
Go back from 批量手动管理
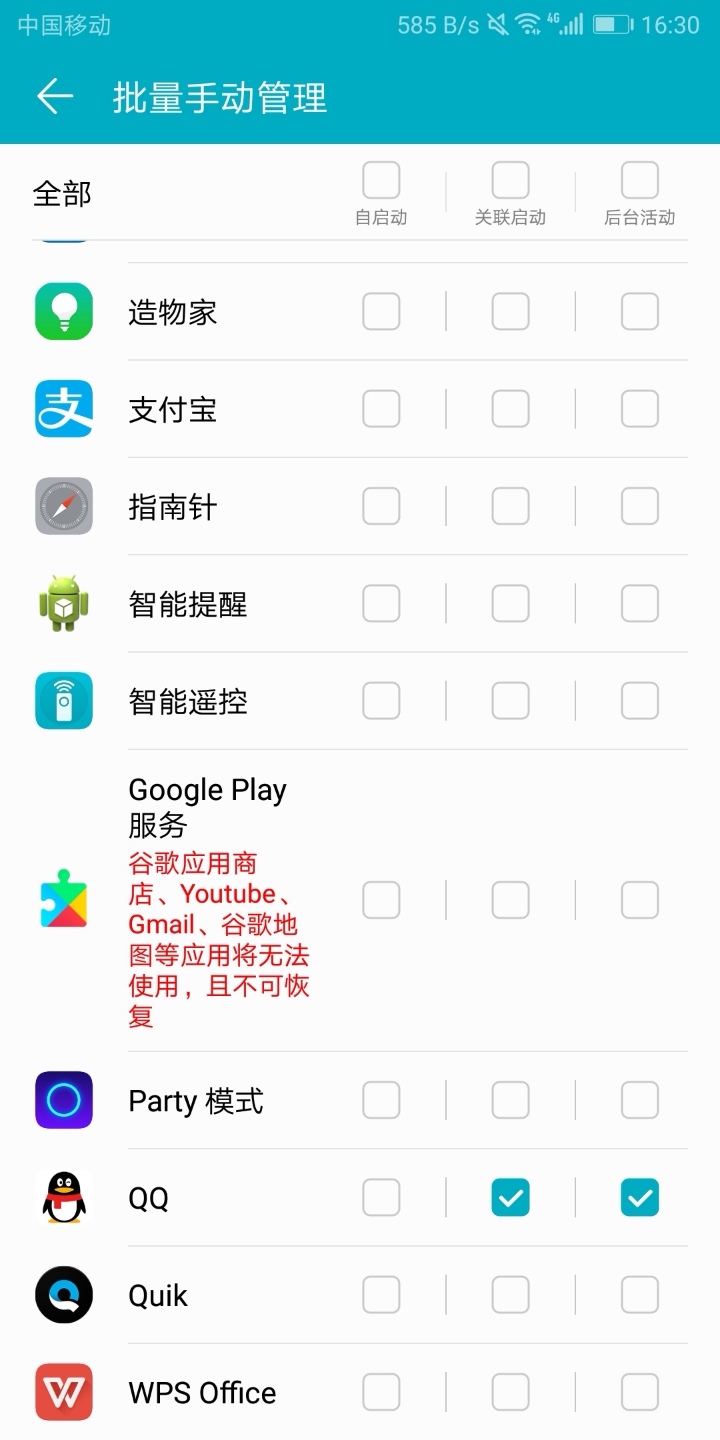pos(55,97)
